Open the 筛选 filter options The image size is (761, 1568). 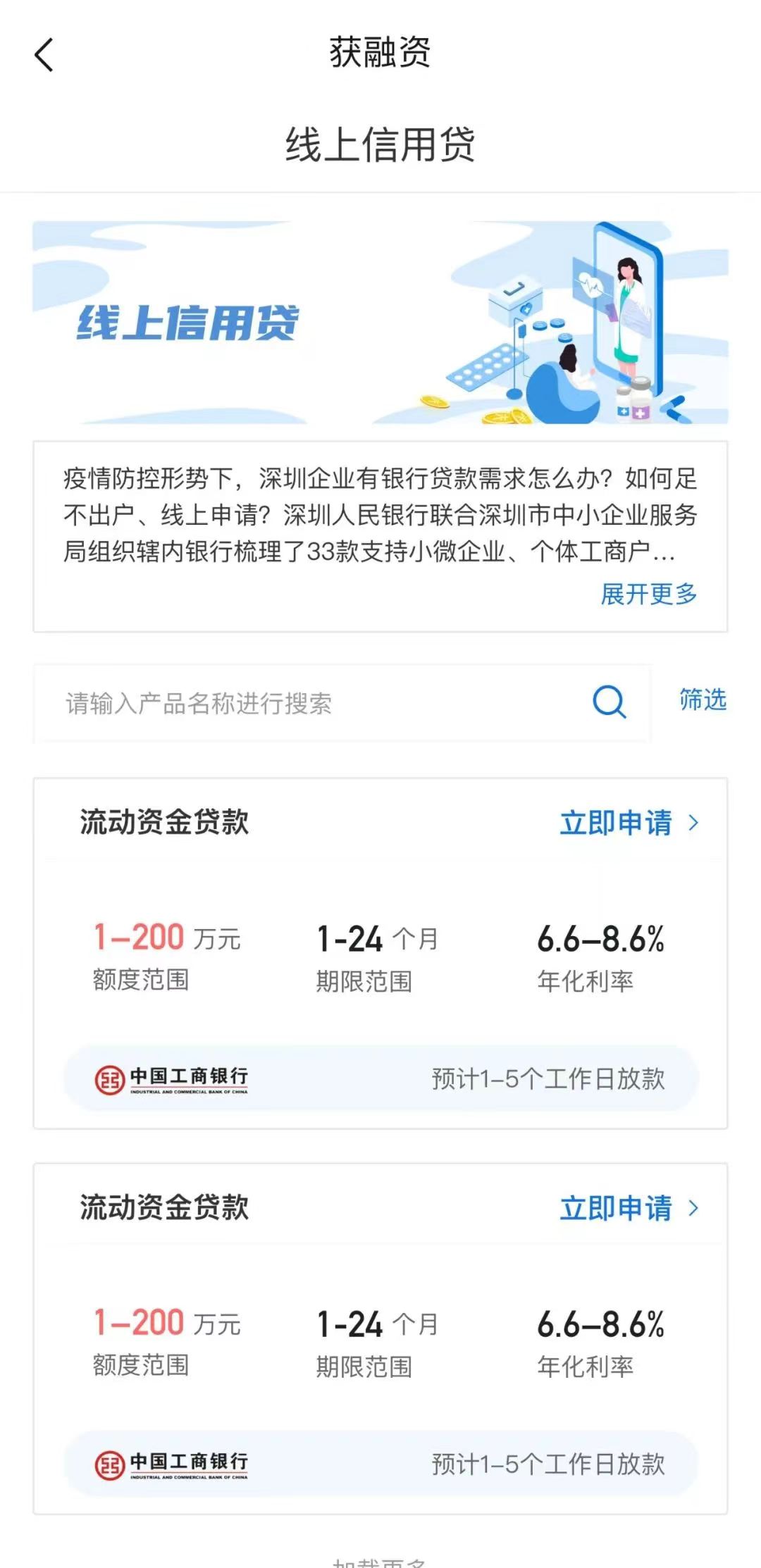(x=703, y=699)
